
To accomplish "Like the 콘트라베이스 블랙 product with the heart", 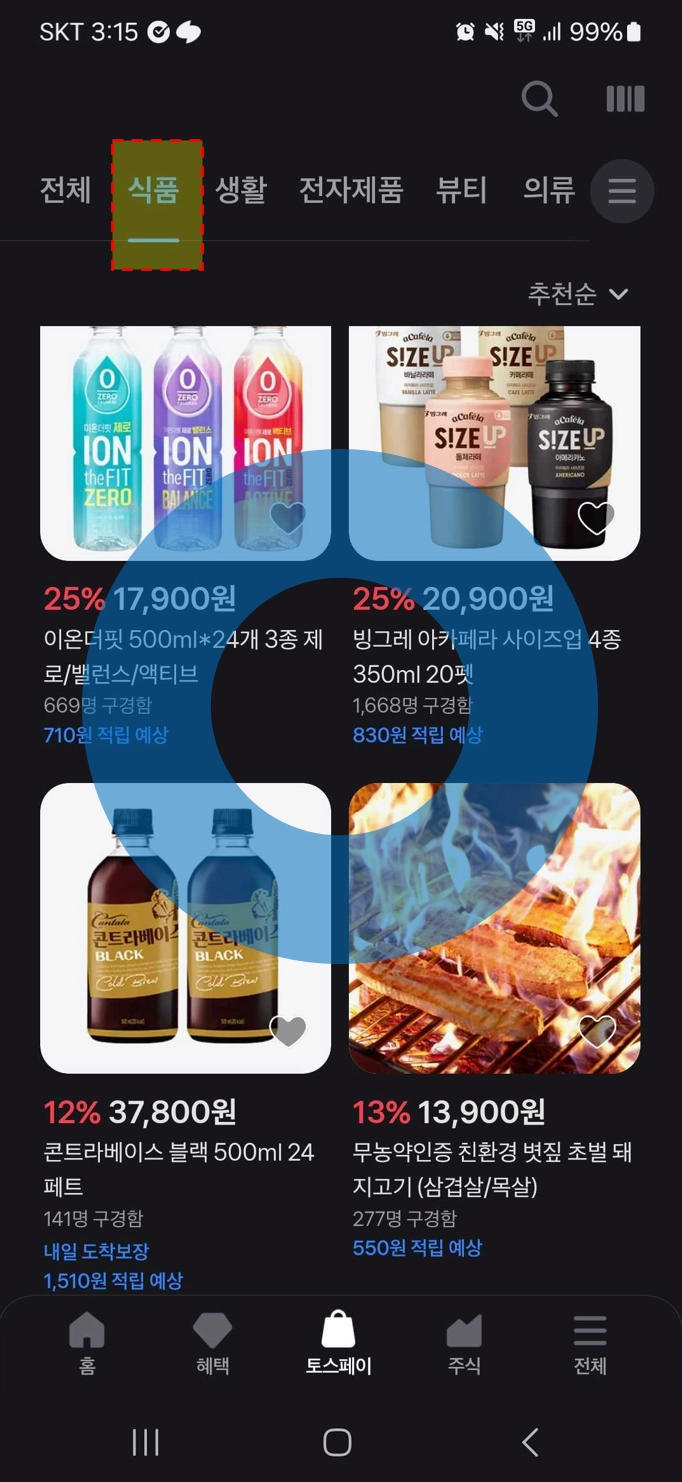I will [x=288, y=1030].
